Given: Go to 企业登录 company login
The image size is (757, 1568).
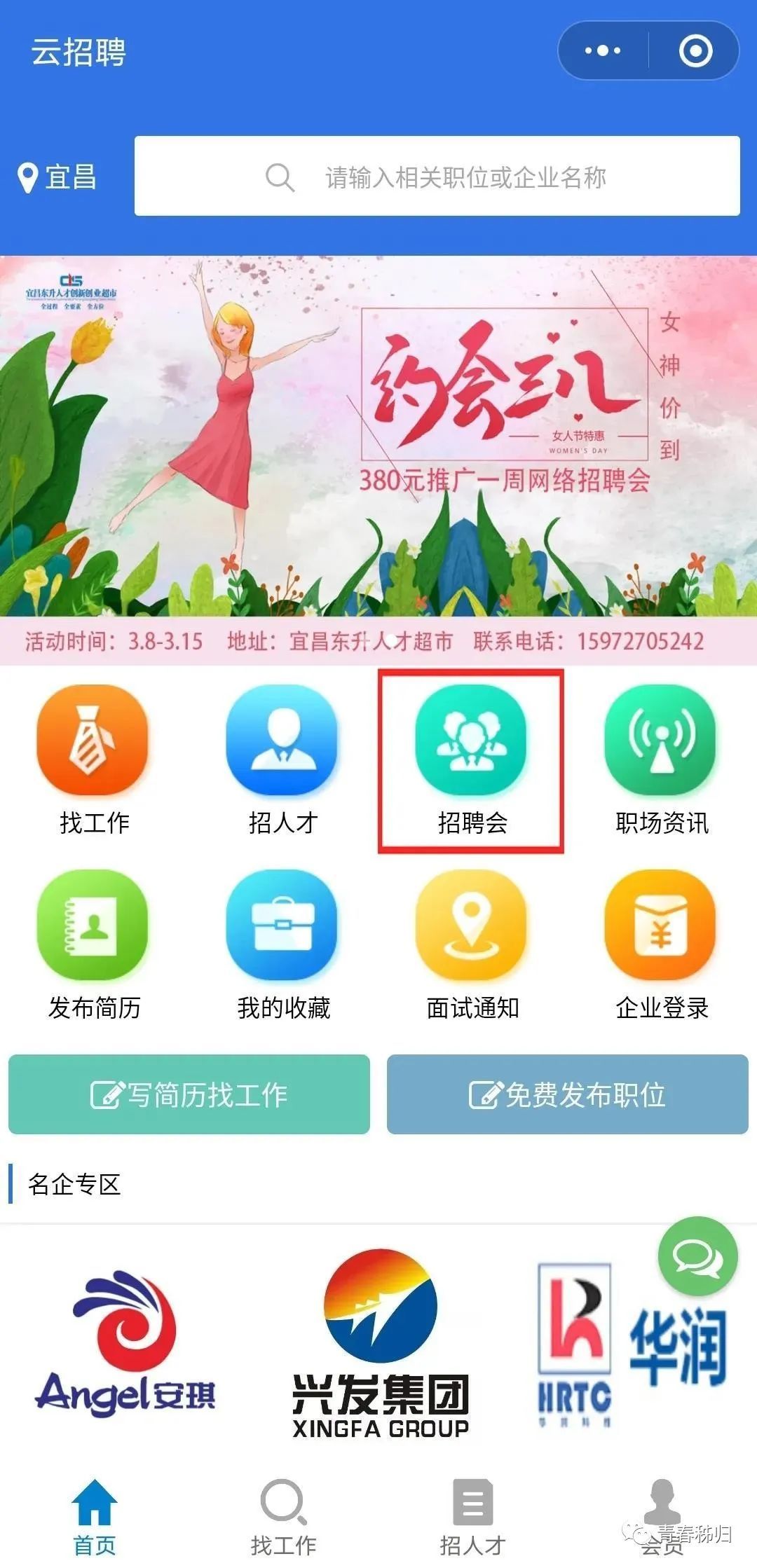Looking at the screenshot, I should (x=661, y=946).
